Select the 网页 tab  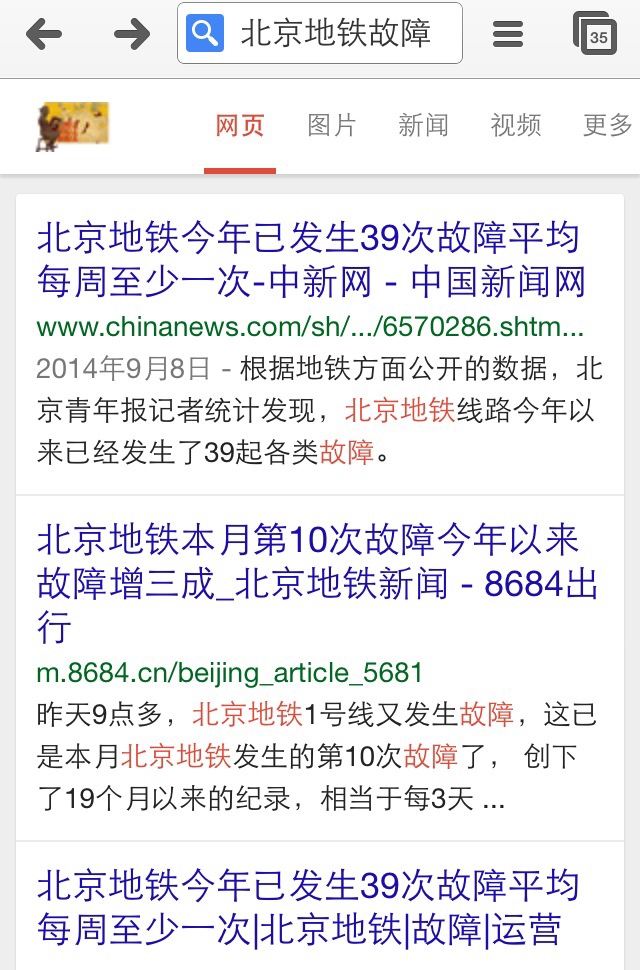click(240, 126)
